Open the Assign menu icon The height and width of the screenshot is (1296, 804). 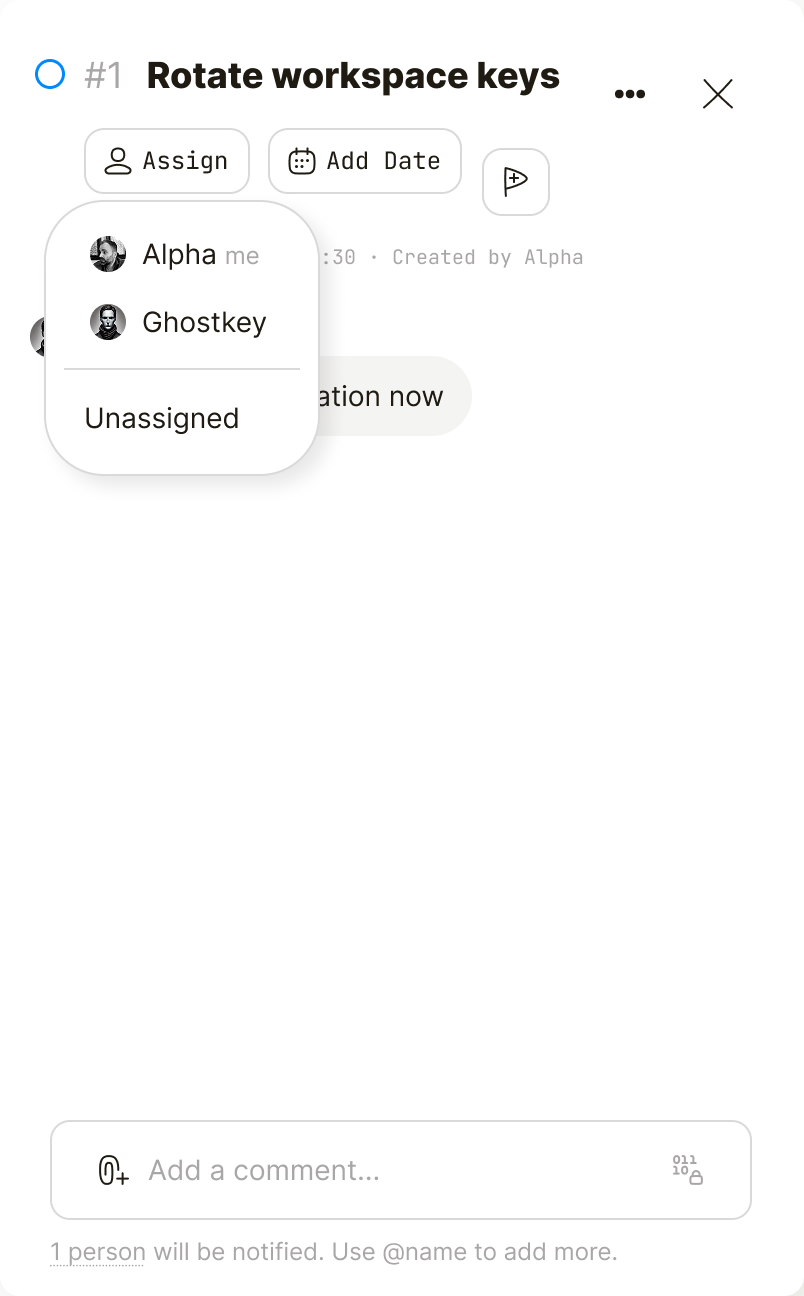pyautogui.click(x=119, y=160)
